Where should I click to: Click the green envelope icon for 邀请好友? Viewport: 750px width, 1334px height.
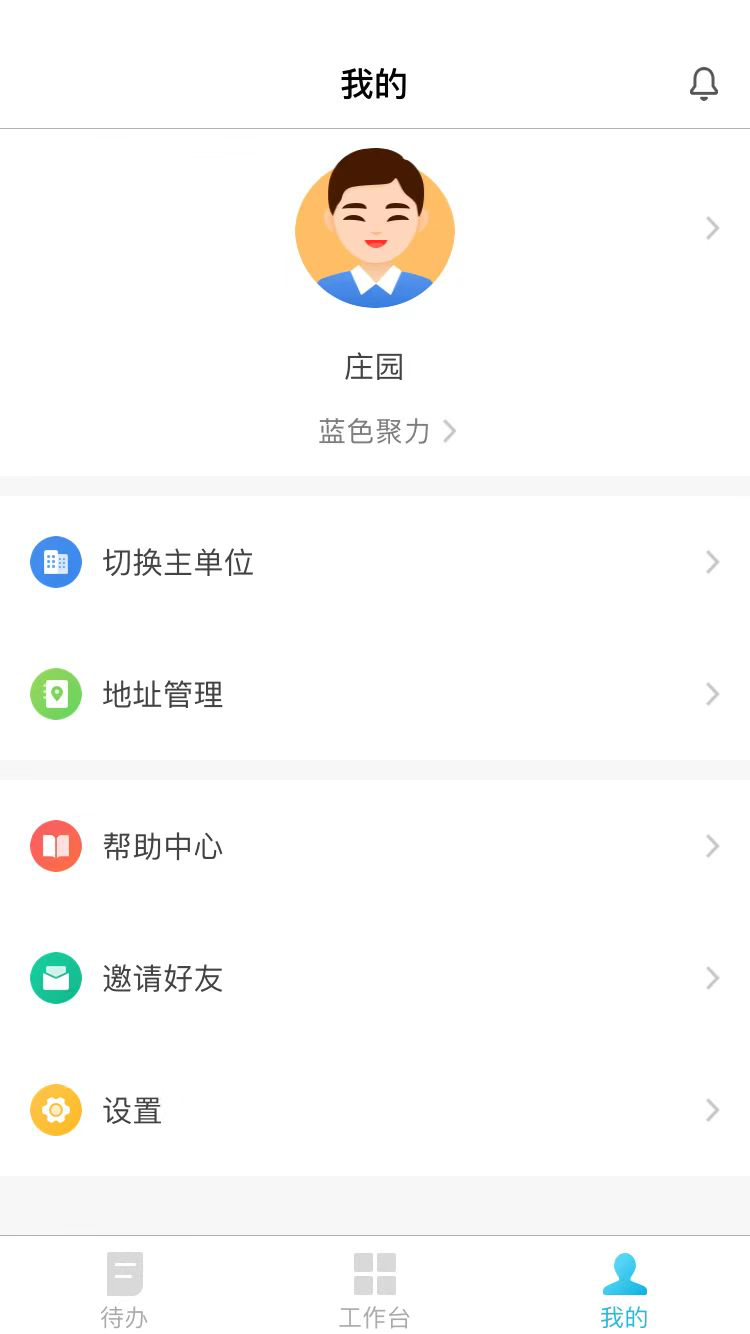click(x=55, y=978)
